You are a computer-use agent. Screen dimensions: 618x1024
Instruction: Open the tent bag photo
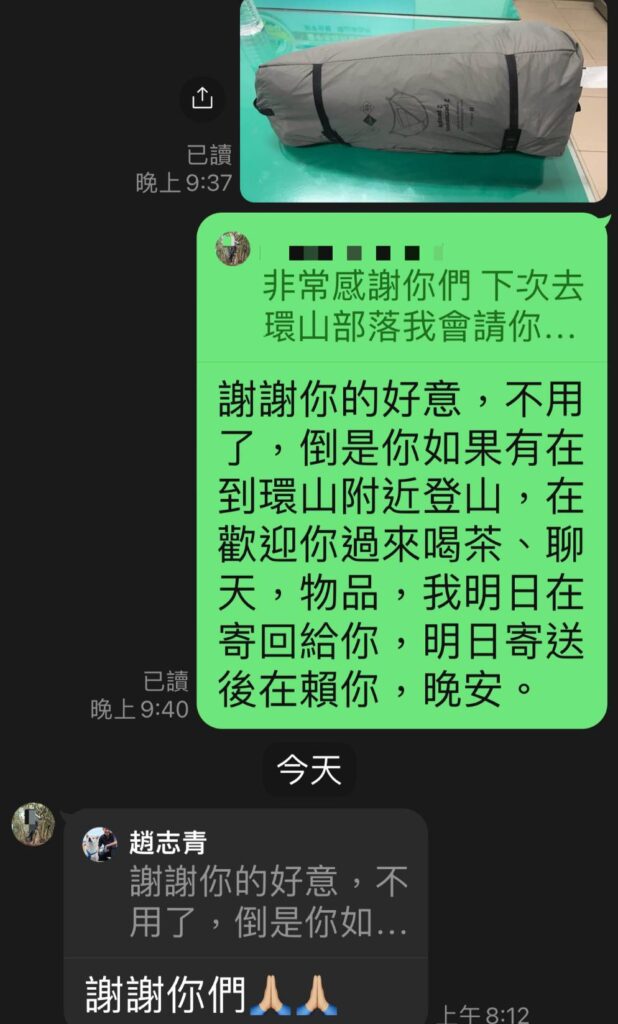pyautogui.click(x=423, y=100)
